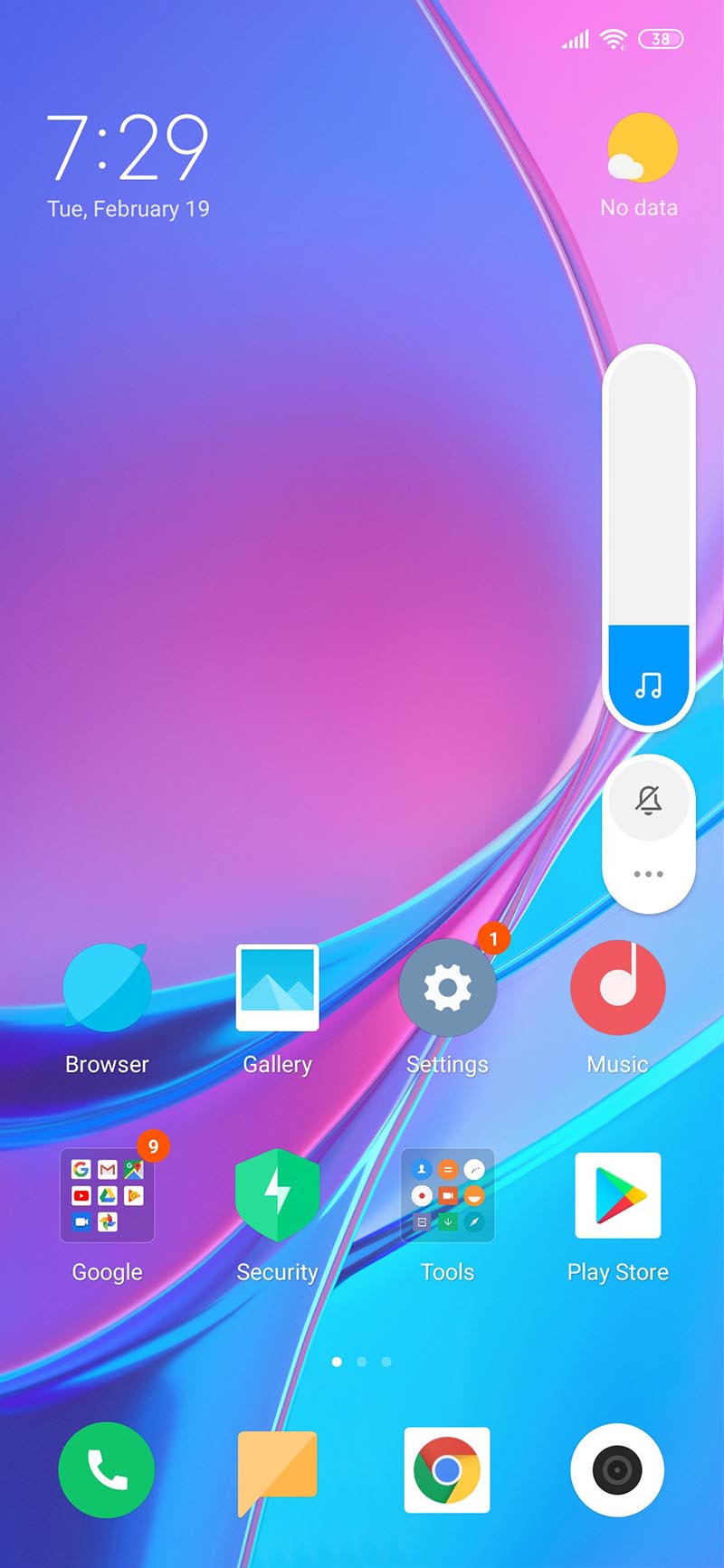
Task: Open the weather widget
Action: click(x=639, y=165)
